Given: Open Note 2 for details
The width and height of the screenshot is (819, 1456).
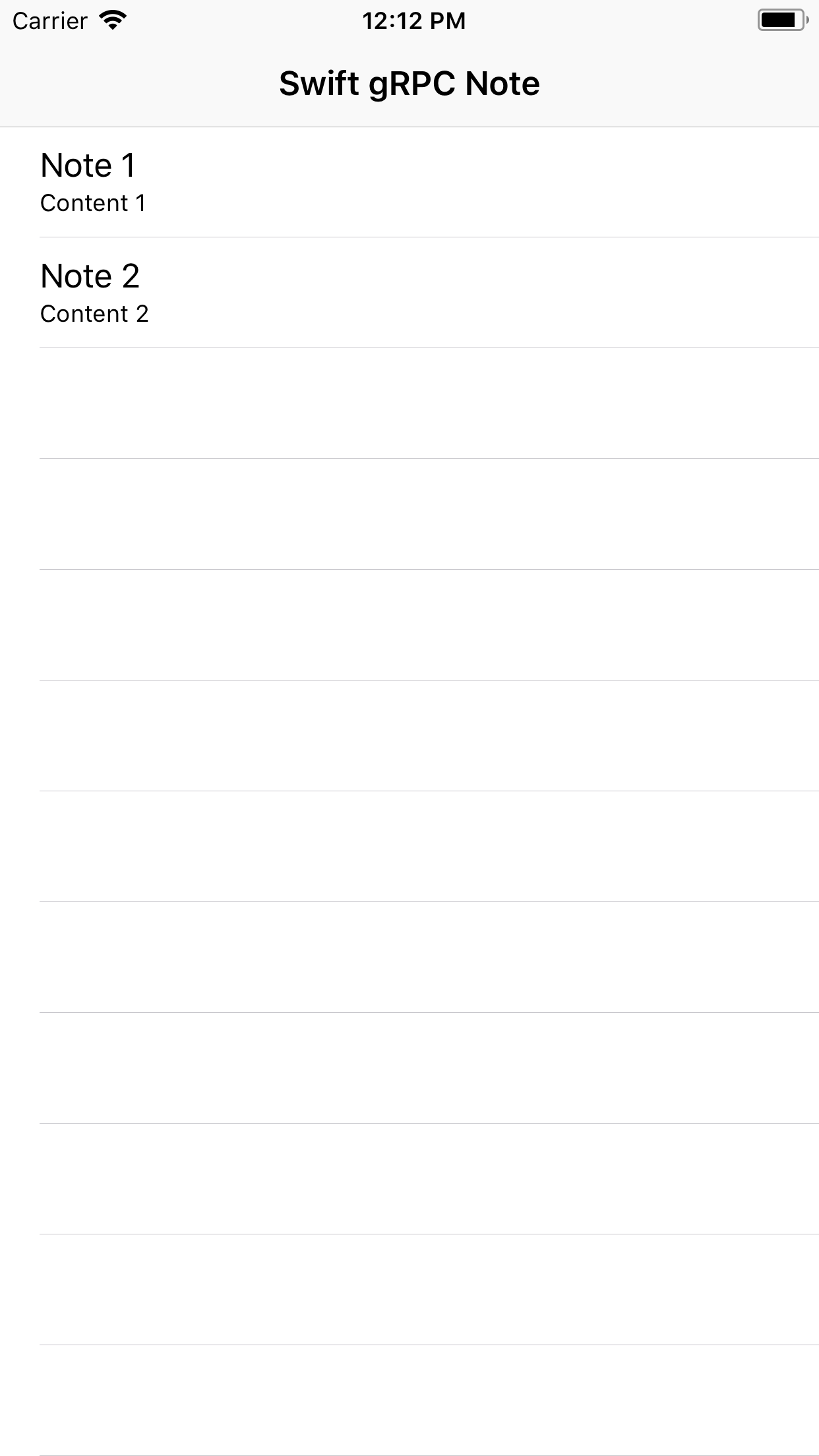Looking at the screenshot, I should pyautogui.click(x=409, y=292).
